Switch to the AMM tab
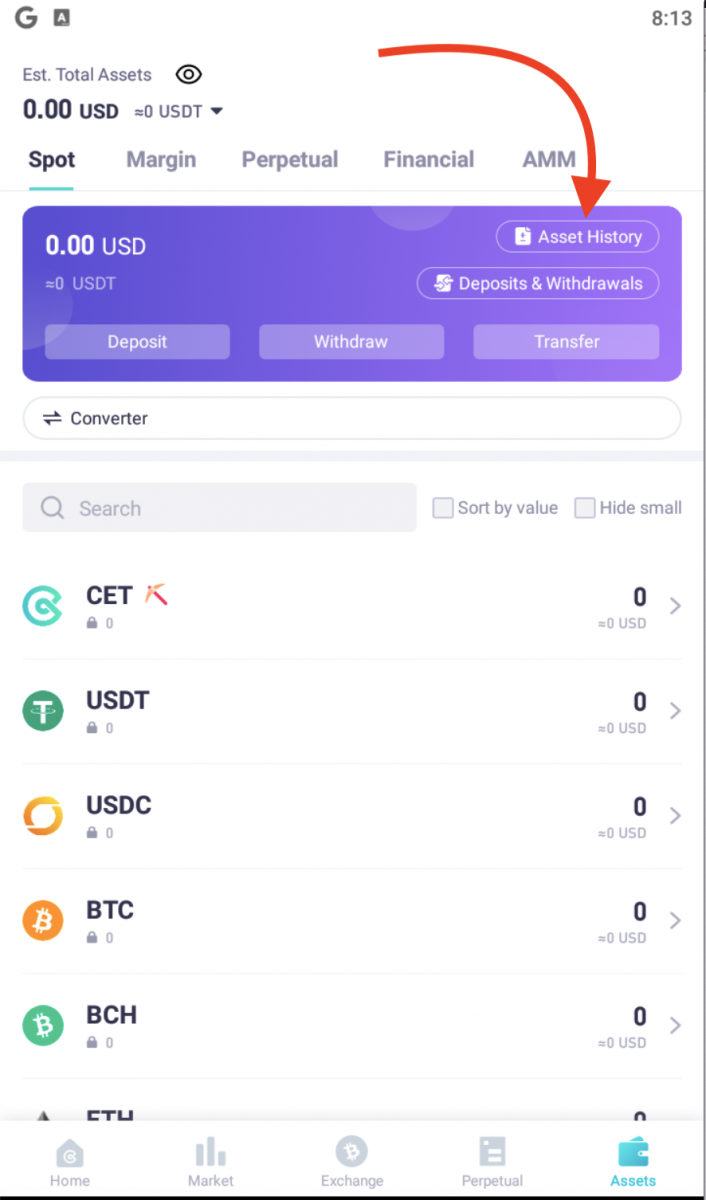 [549, 160]
